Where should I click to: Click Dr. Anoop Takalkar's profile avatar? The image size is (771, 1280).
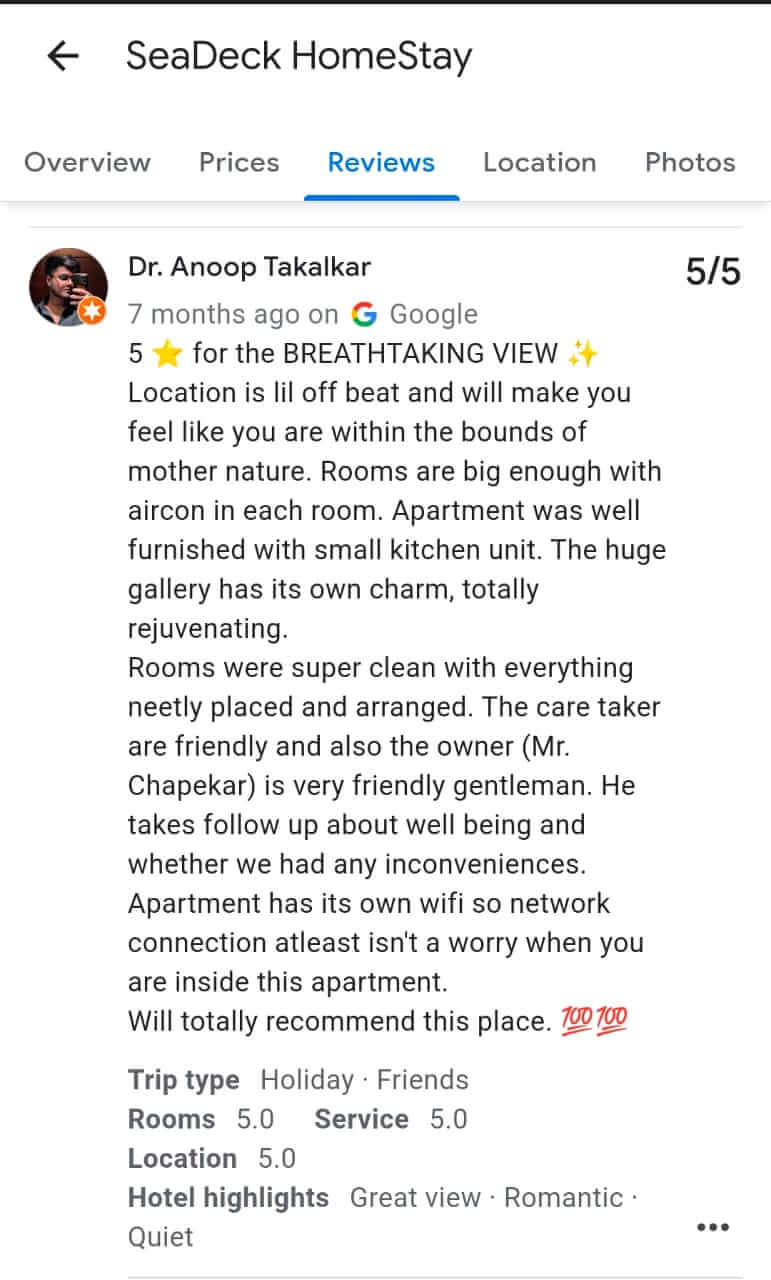pos(68,287)
